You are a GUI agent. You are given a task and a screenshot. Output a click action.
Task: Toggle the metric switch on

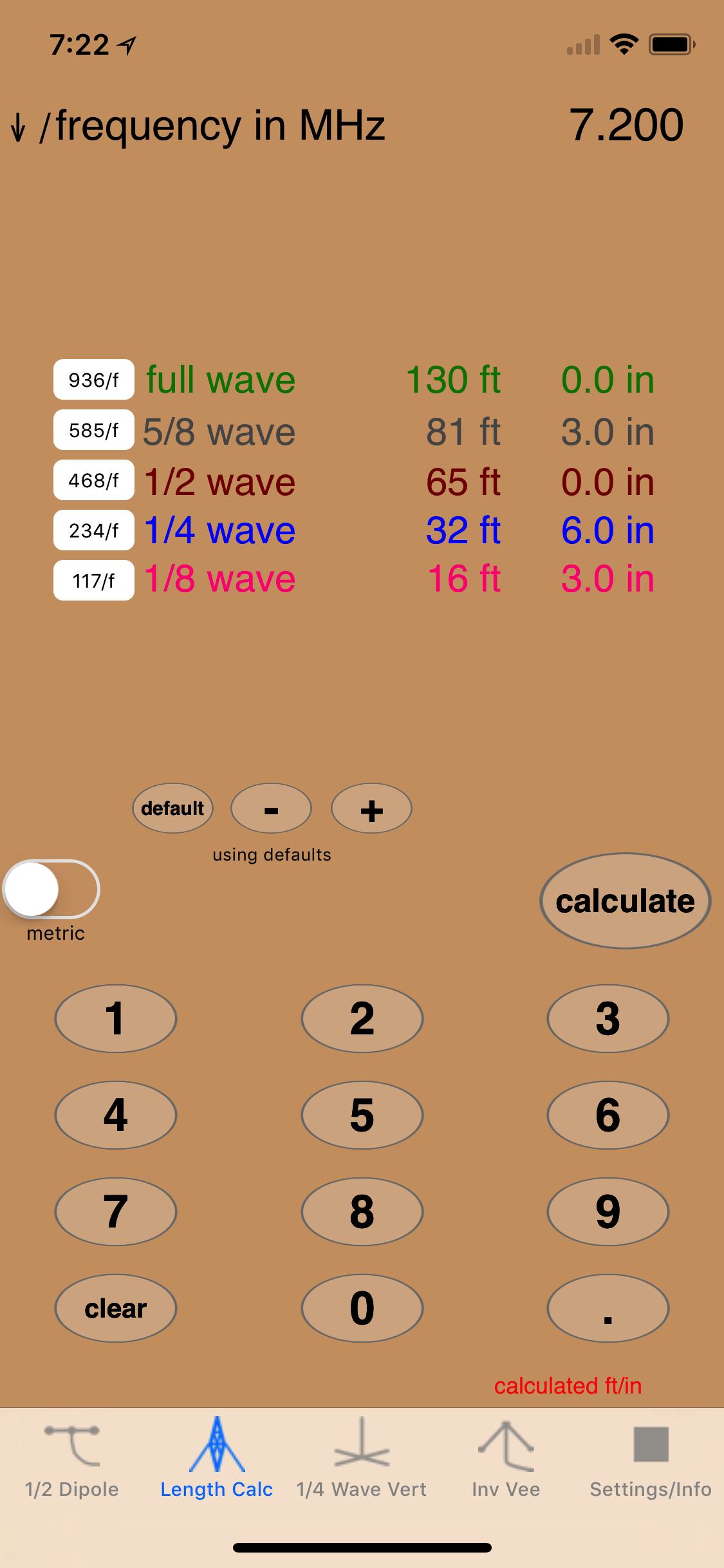51,888
